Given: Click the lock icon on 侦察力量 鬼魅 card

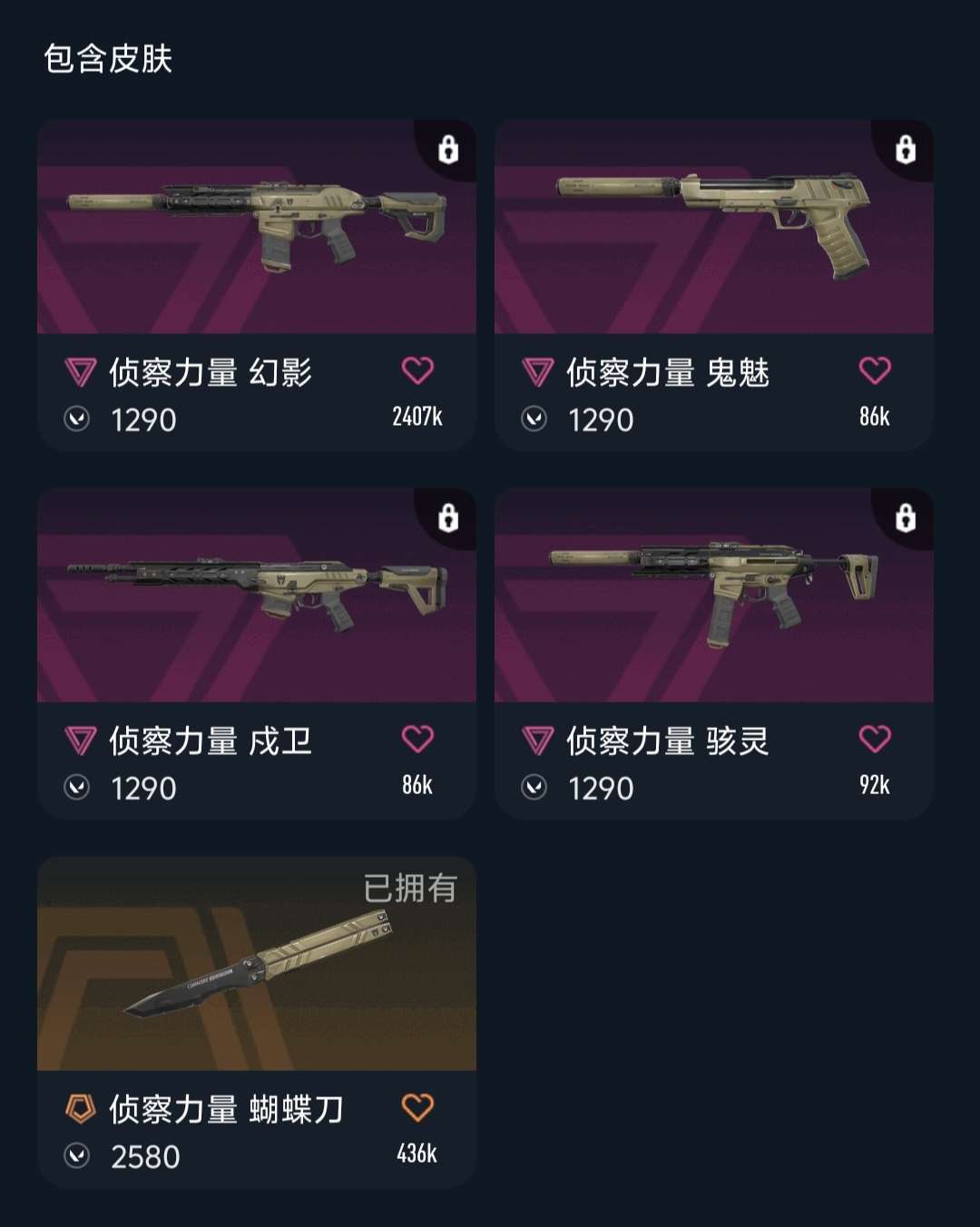Looking at the screenshot, I should tap(906, 150).
